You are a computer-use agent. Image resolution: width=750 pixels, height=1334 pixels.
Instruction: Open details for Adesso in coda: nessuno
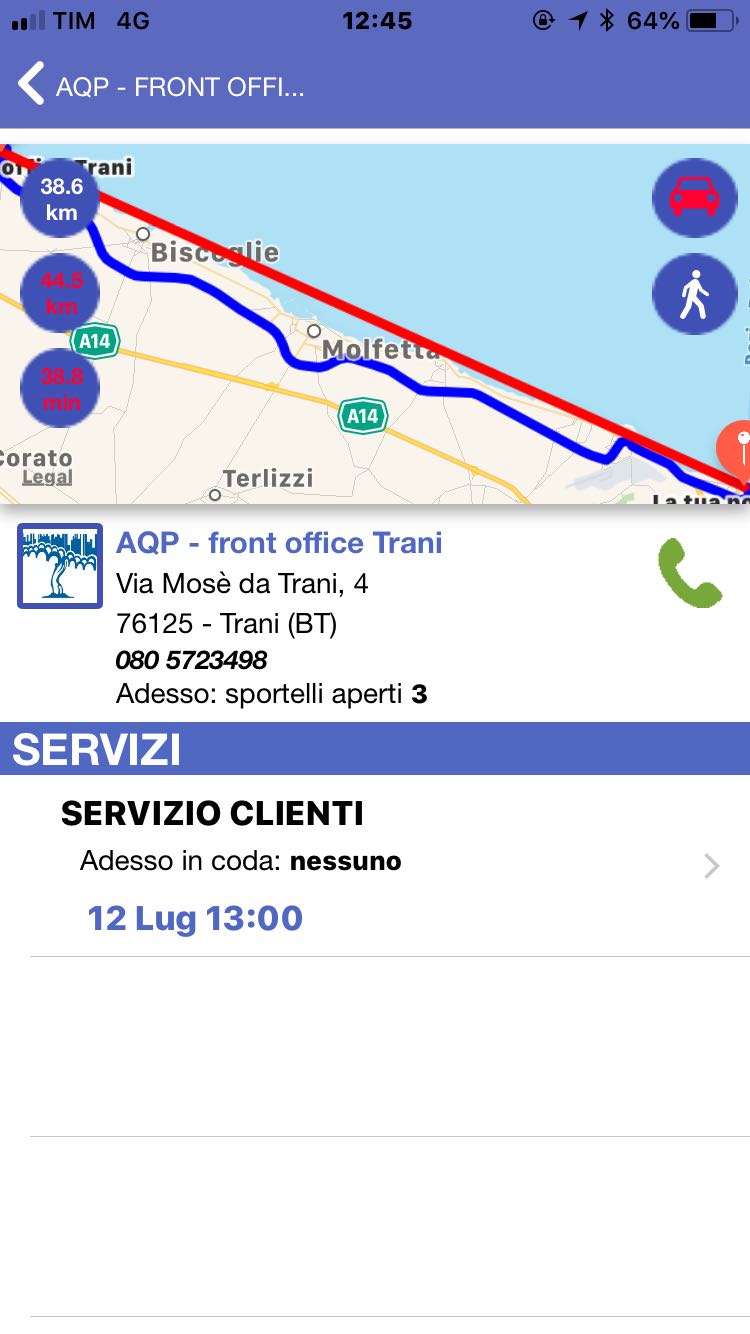pos(242,861)
